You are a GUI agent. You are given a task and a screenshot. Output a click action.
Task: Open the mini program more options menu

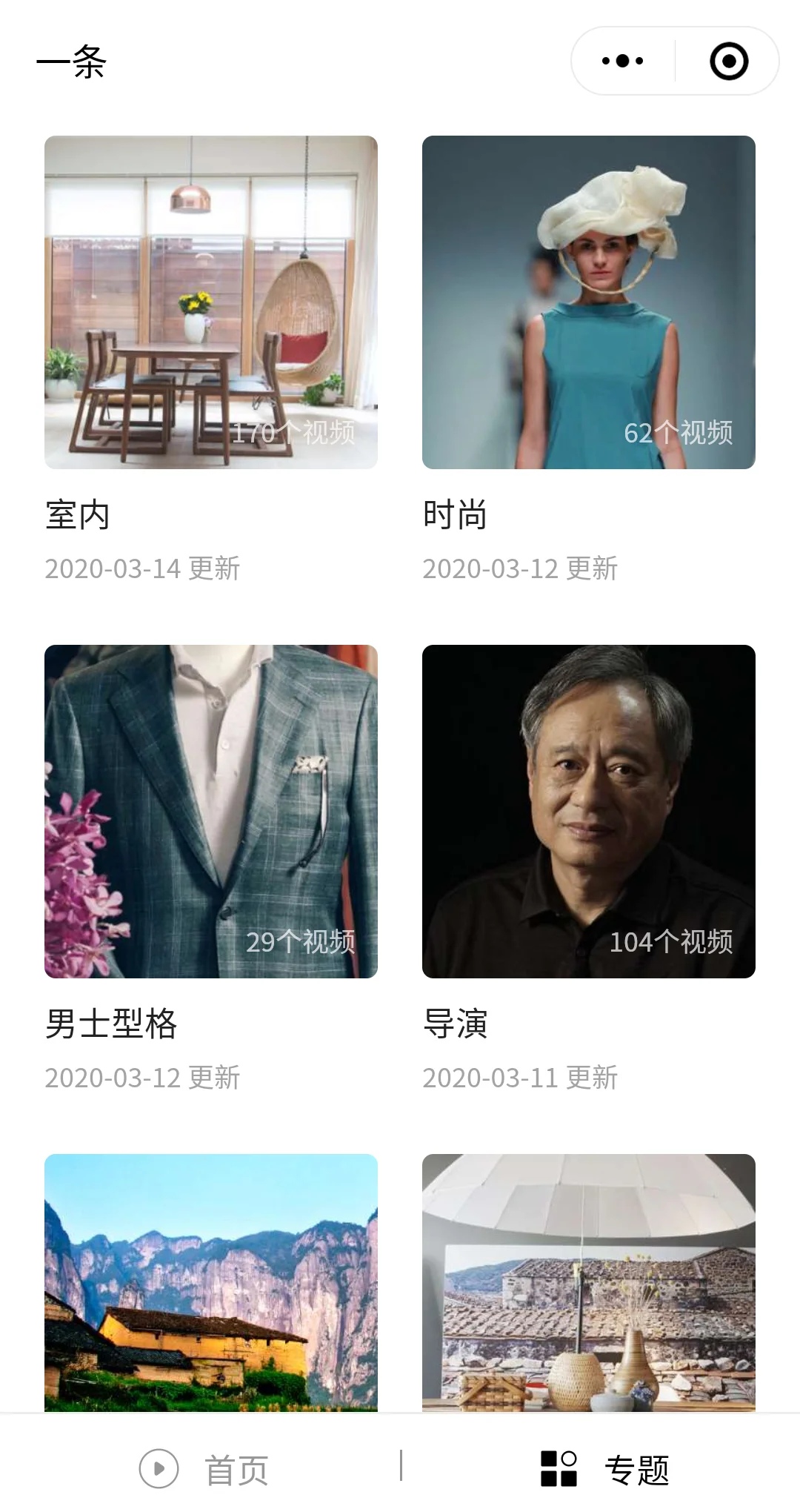coord(623,61)
